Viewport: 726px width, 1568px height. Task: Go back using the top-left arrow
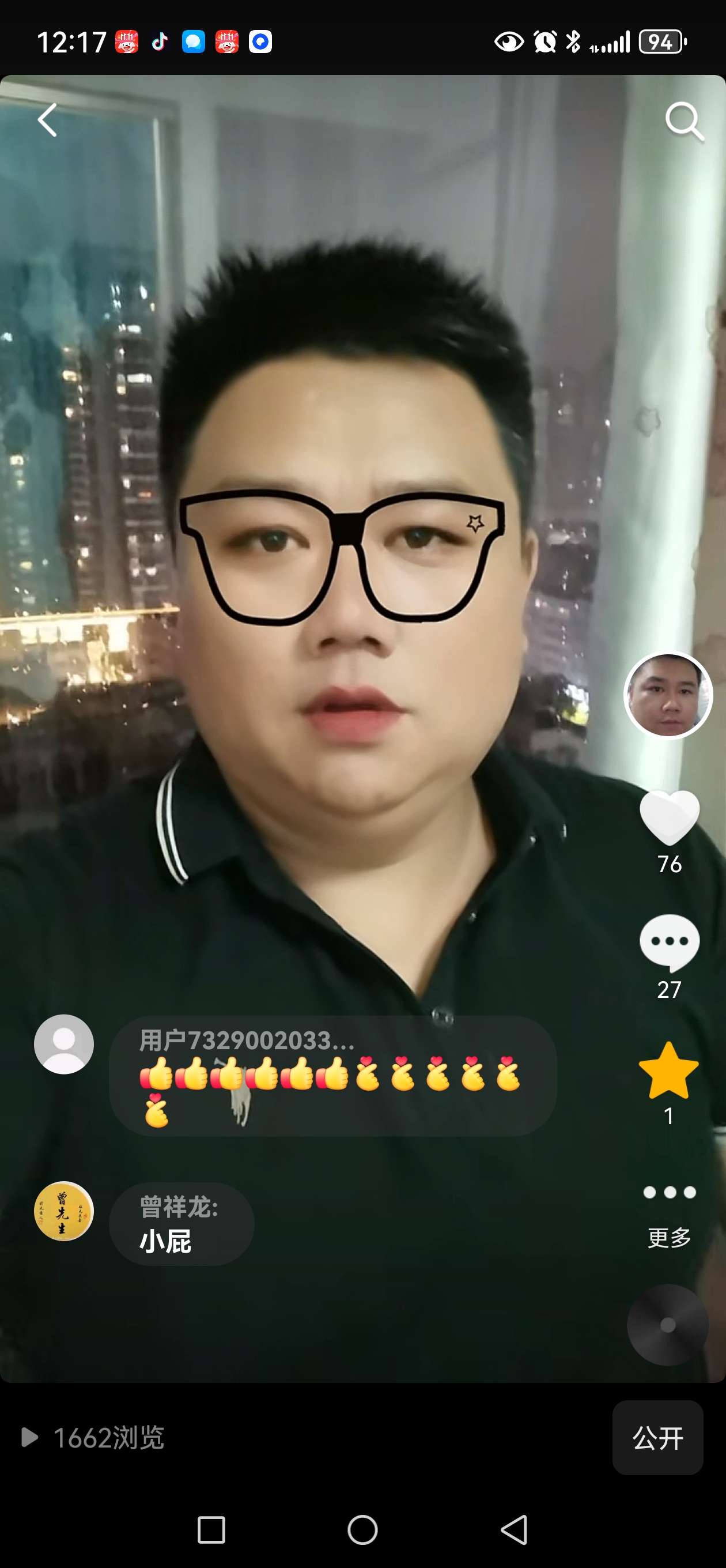pyautogui.click(x=47, y=120)
